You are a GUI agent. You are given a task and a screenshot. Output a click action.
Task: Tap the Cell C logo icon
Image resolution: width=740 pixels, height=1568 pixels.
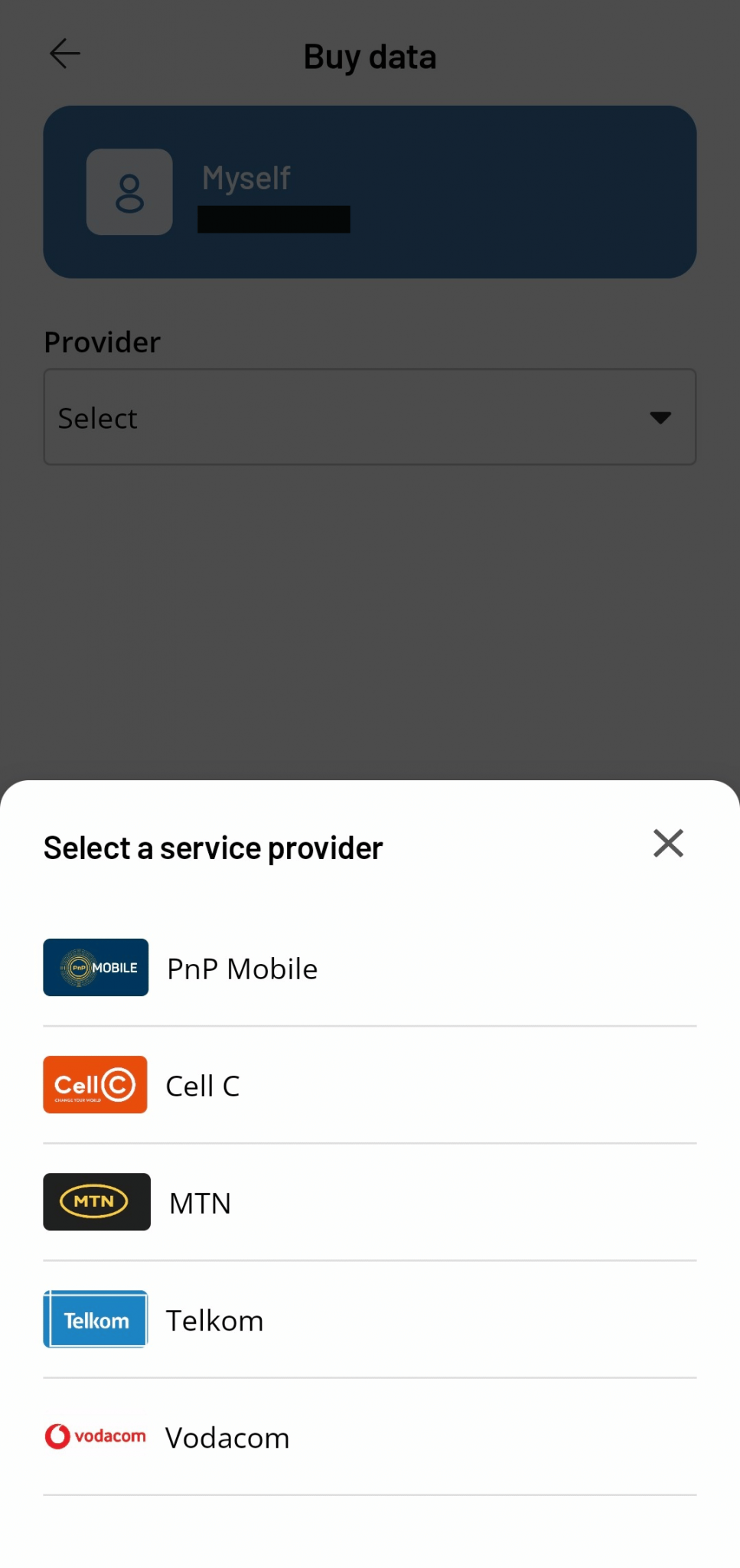coord(94,1084)
